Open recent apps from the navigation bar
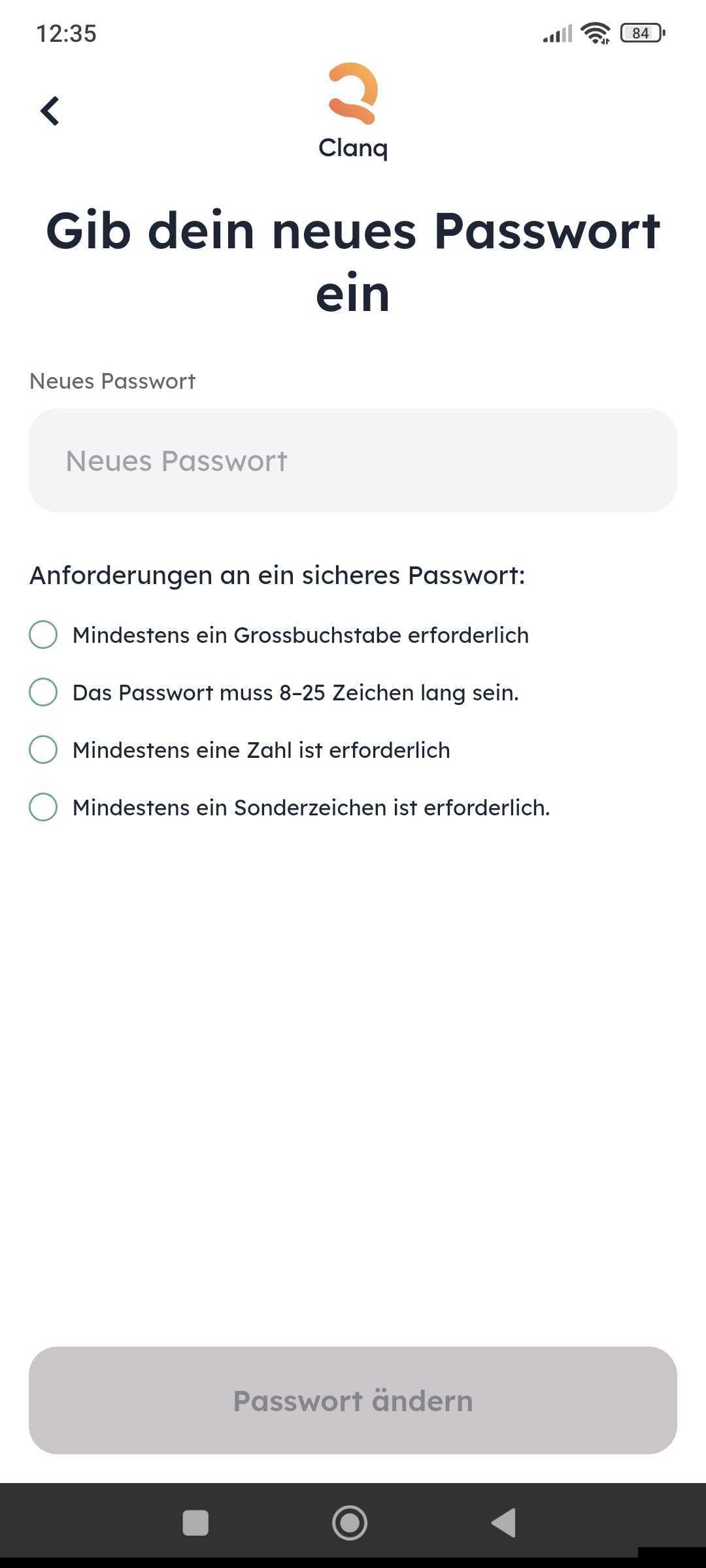This screenshot has width=706, height=1568. pyautogui.click(x=195, y=1522)
